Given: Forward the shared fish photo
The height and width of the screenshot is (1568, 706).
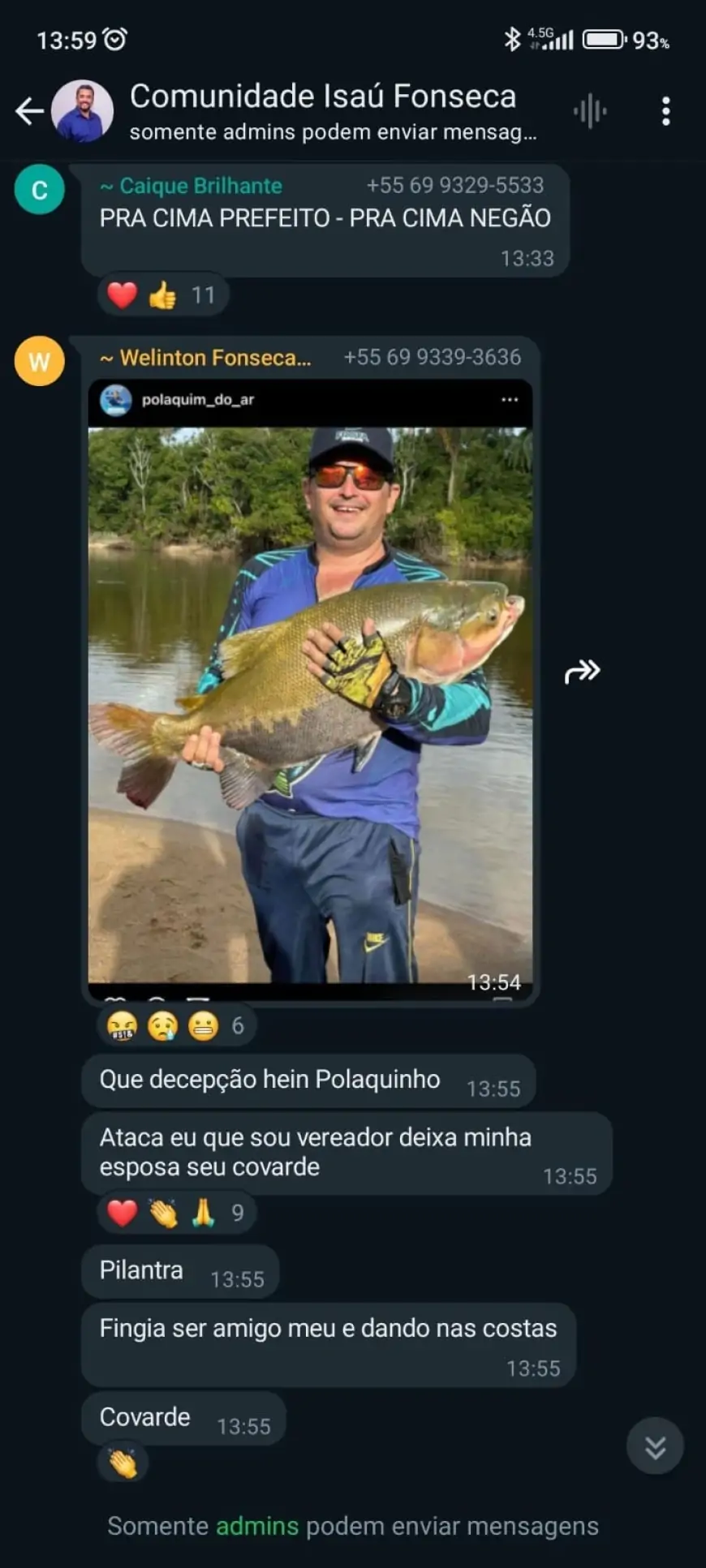Looking at the screenshot, I should point(582,672).
